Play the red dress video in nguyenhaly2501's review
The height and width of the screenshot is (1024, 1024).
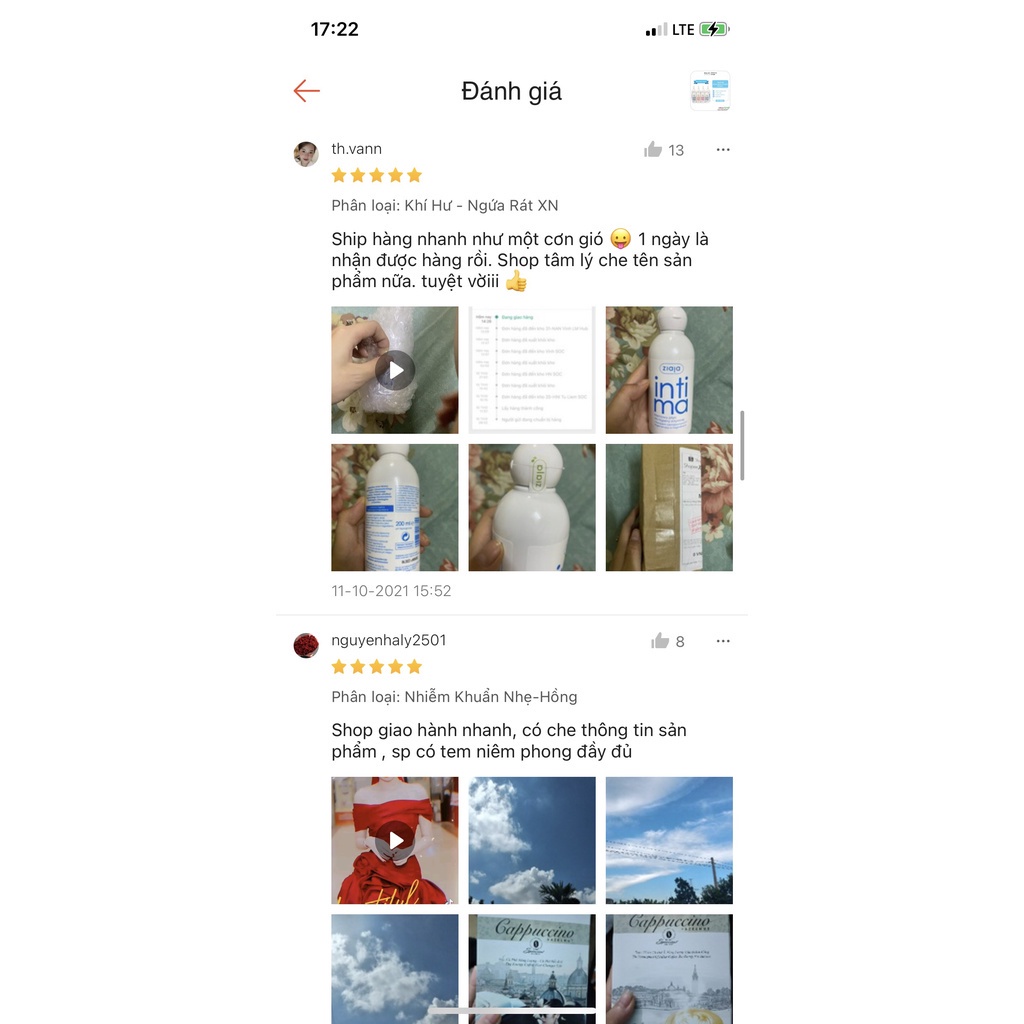click(395, 840)
